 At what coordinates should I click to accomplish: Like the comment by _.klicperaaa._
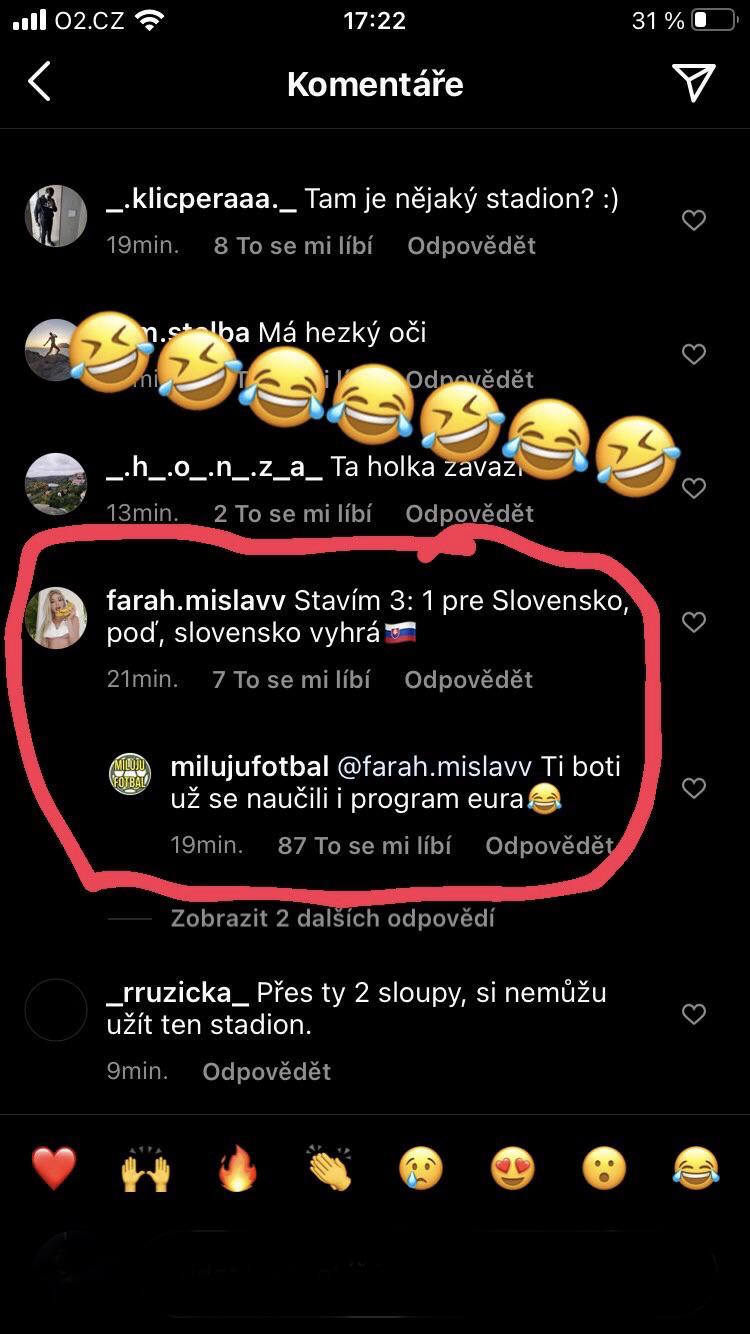tap(694, 220)
